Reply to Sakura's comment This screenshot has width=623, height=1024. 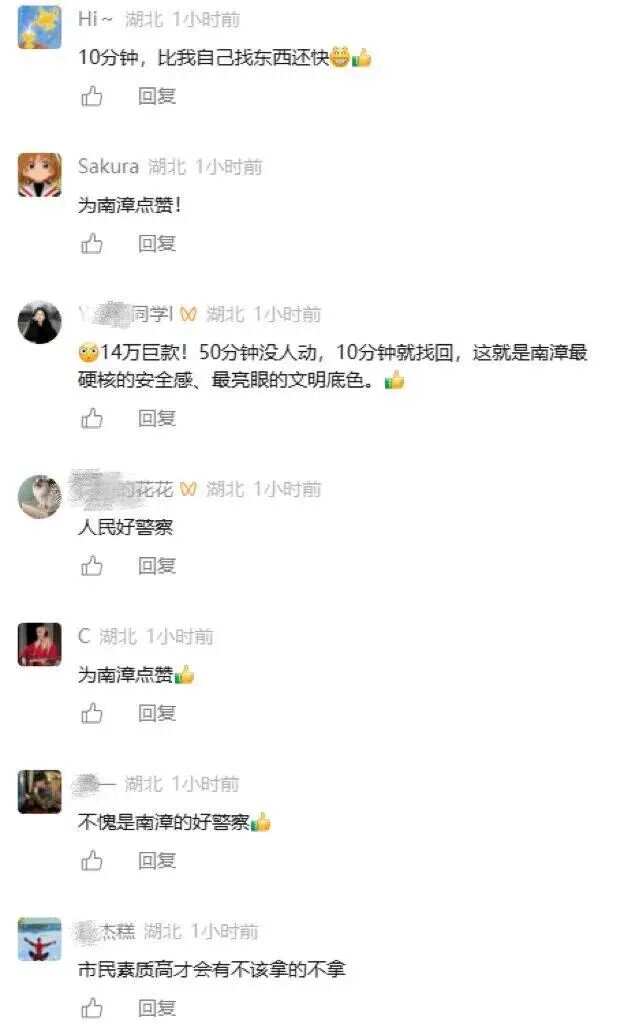coord(157,243)
